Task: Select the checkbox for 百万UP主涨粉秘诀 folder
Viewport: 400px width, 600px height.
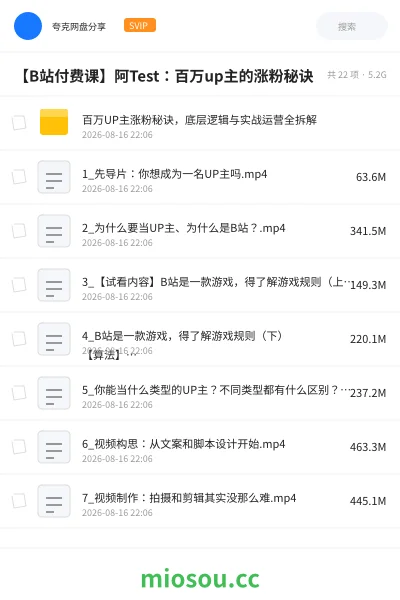Action: (x=19, y=123)
